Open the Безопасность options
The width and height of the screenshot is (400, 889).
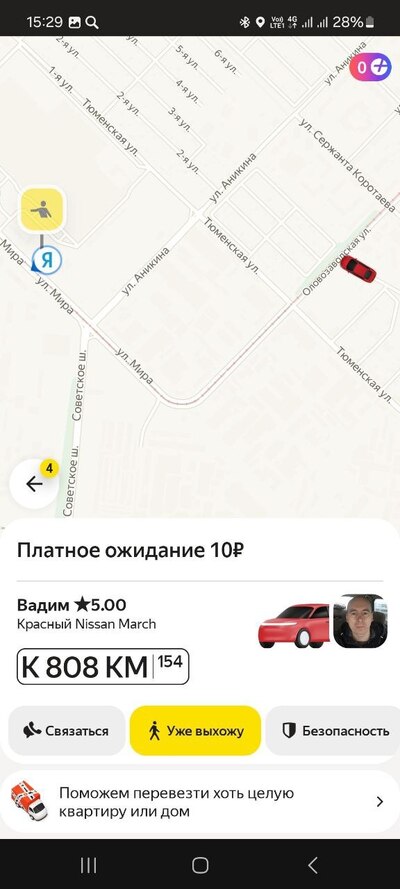point(334,731)
